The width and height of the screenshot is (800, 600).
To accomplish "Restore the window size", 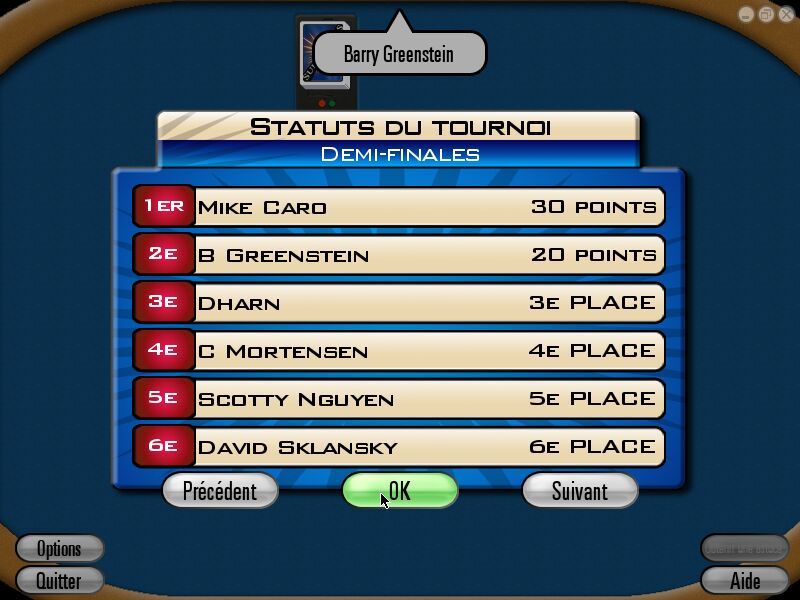I will (x=766, y=14).
